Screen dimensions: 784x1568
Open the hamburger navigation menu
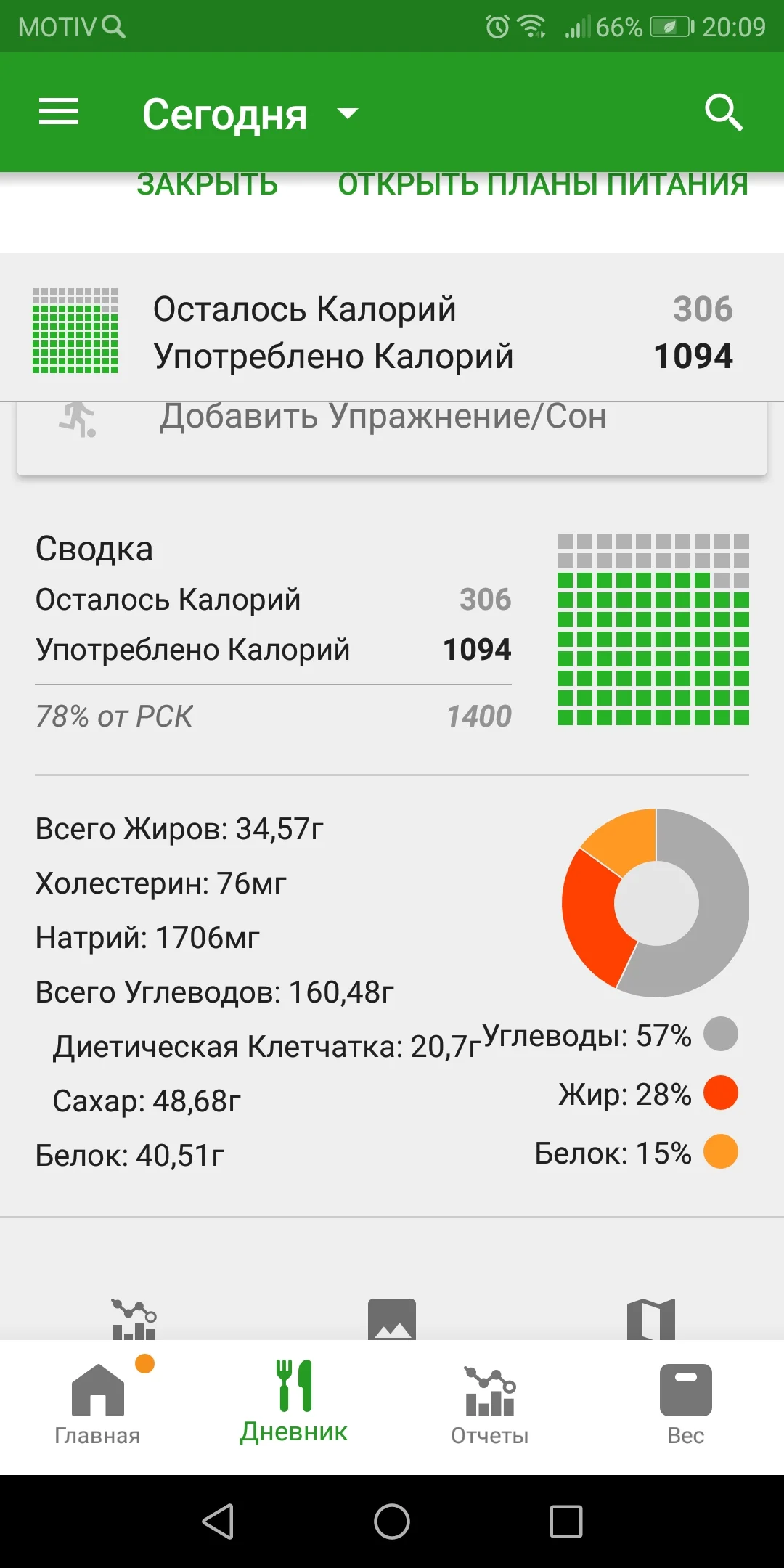58,113
